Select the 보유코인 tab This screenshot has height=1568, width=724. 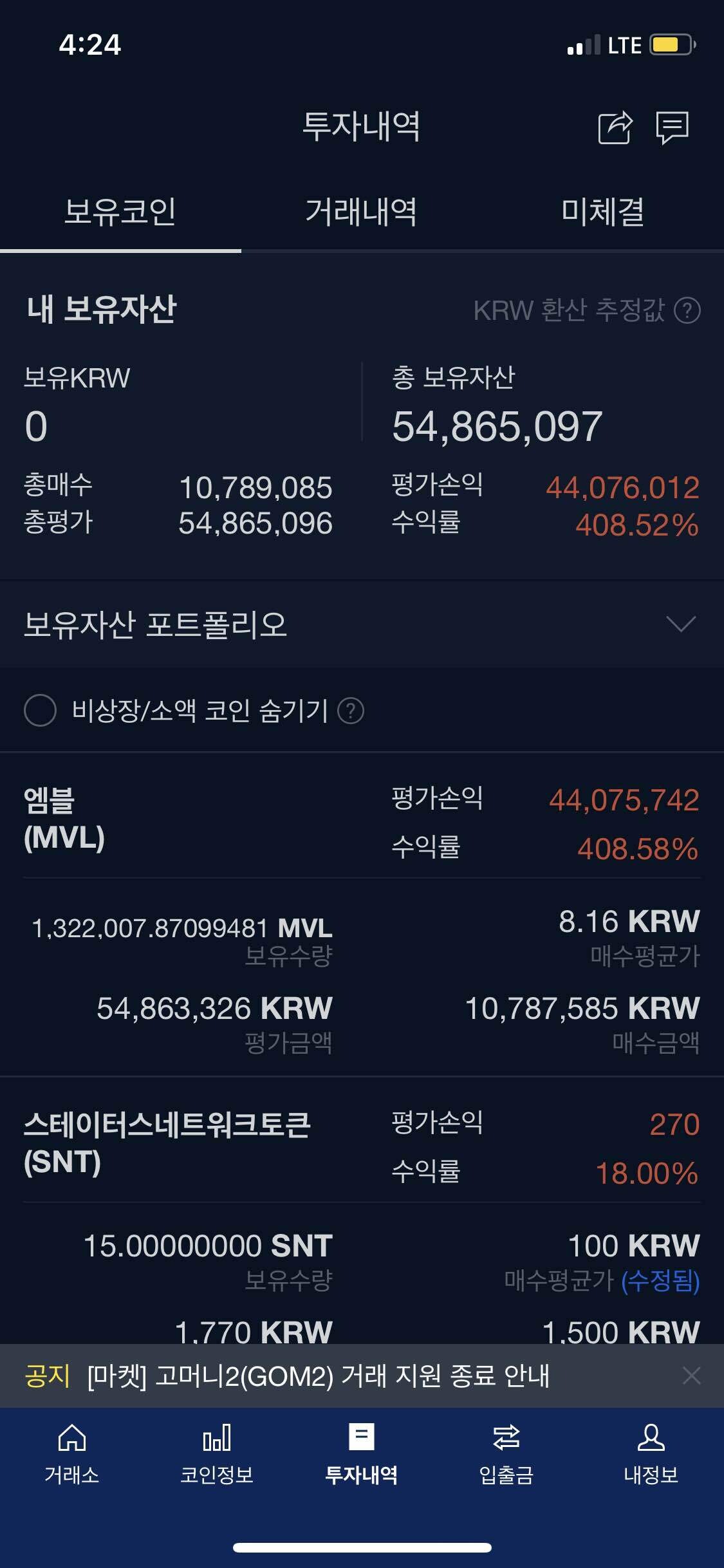[120, 212]
